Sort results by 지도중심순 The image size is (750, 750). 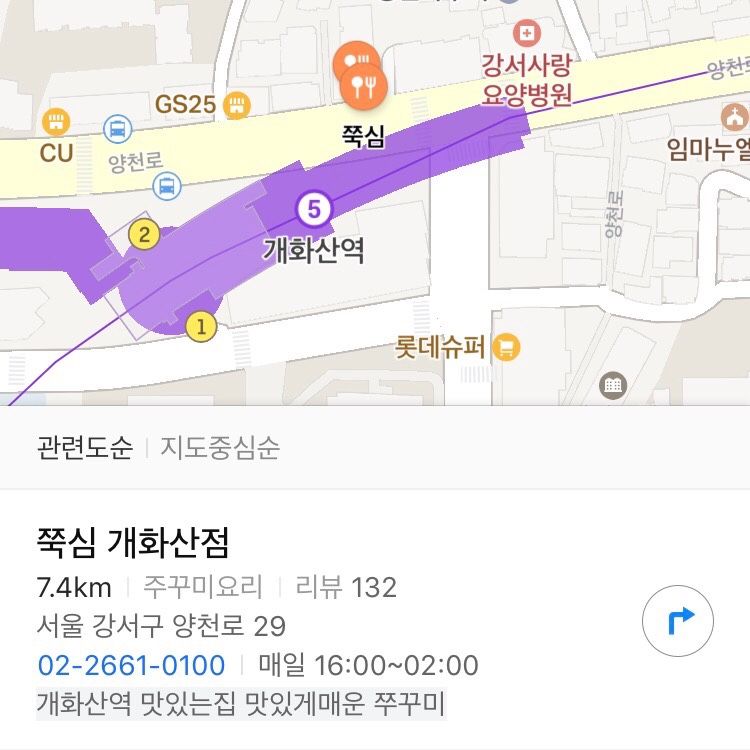220,447
